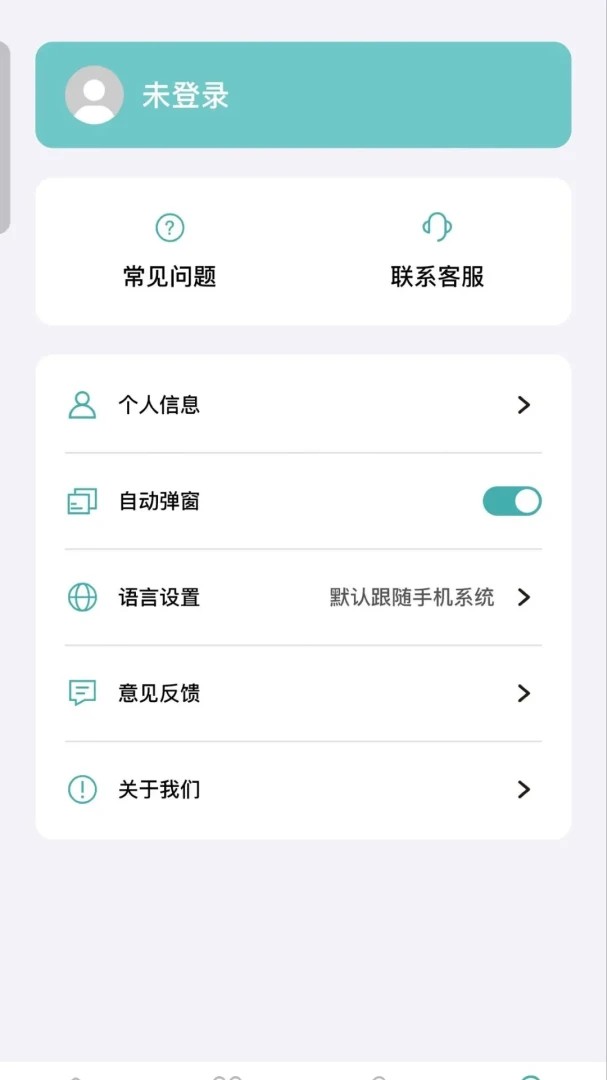
Task: Contact support via 联系客服
Action: (x=438, y=251)
